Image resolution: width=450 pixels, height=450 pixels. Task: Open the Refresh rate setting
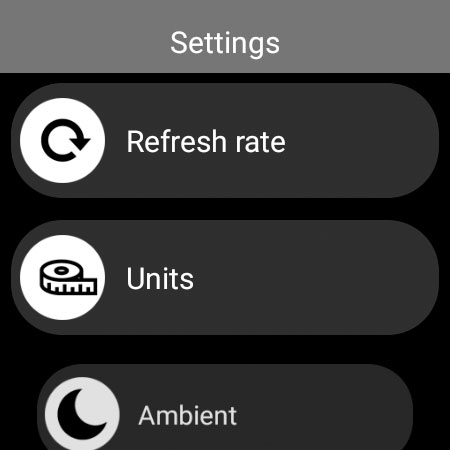[x=225, y=141]
